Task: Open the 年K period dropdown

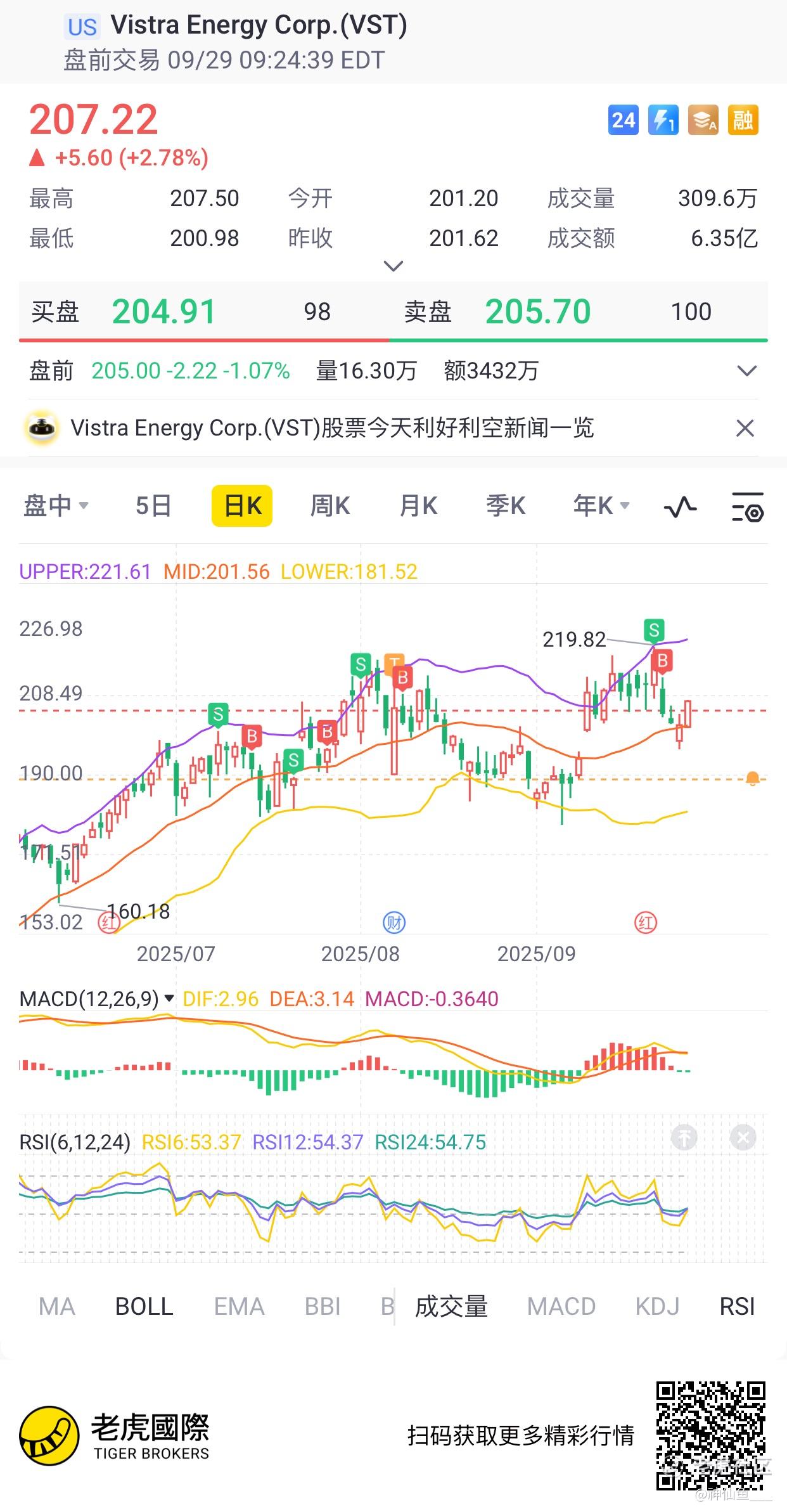Action: 601,506
